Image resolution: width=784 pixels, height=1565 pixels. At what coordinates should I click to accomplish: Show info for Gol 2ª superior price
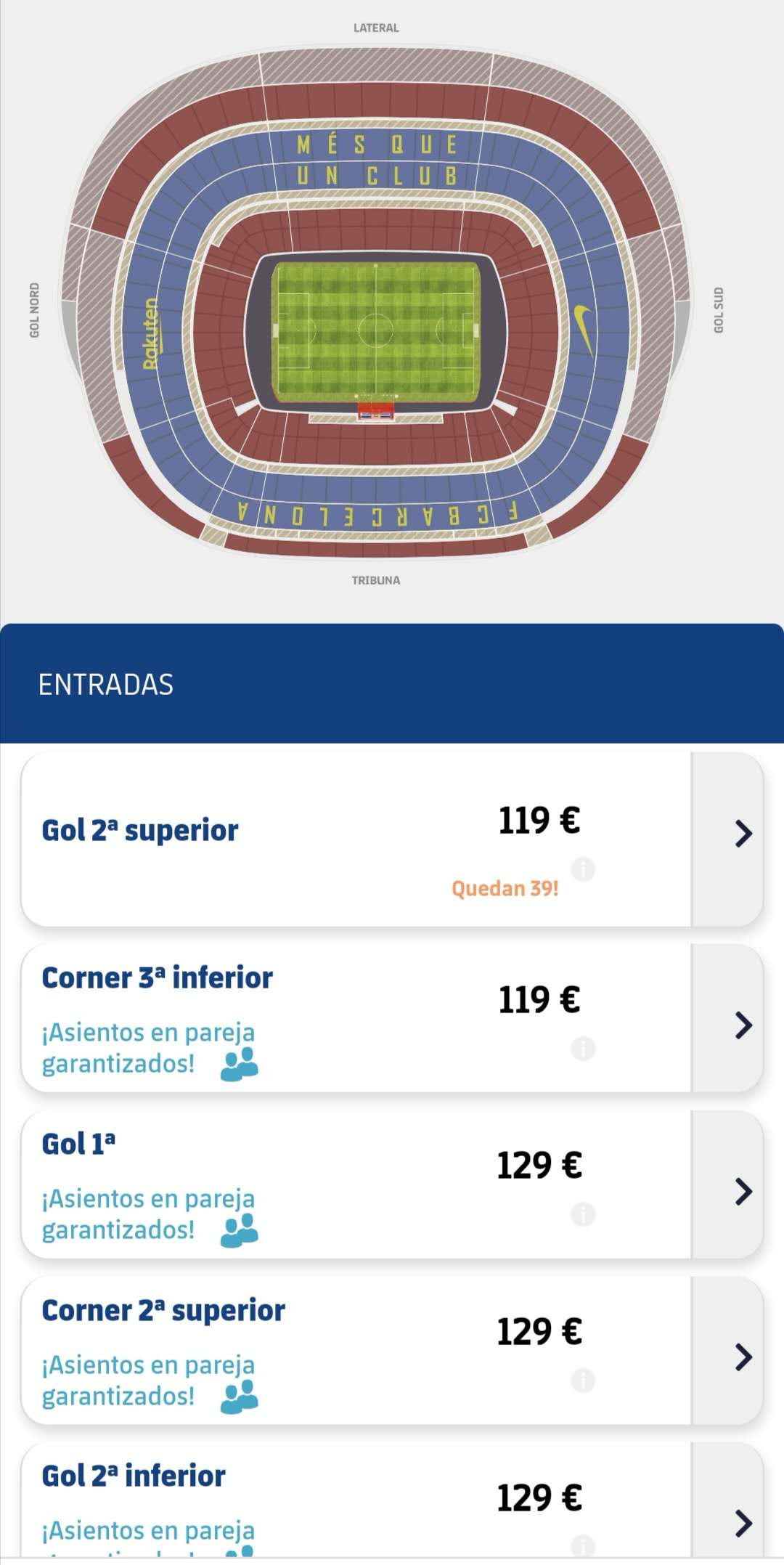[x=583, y=869]
